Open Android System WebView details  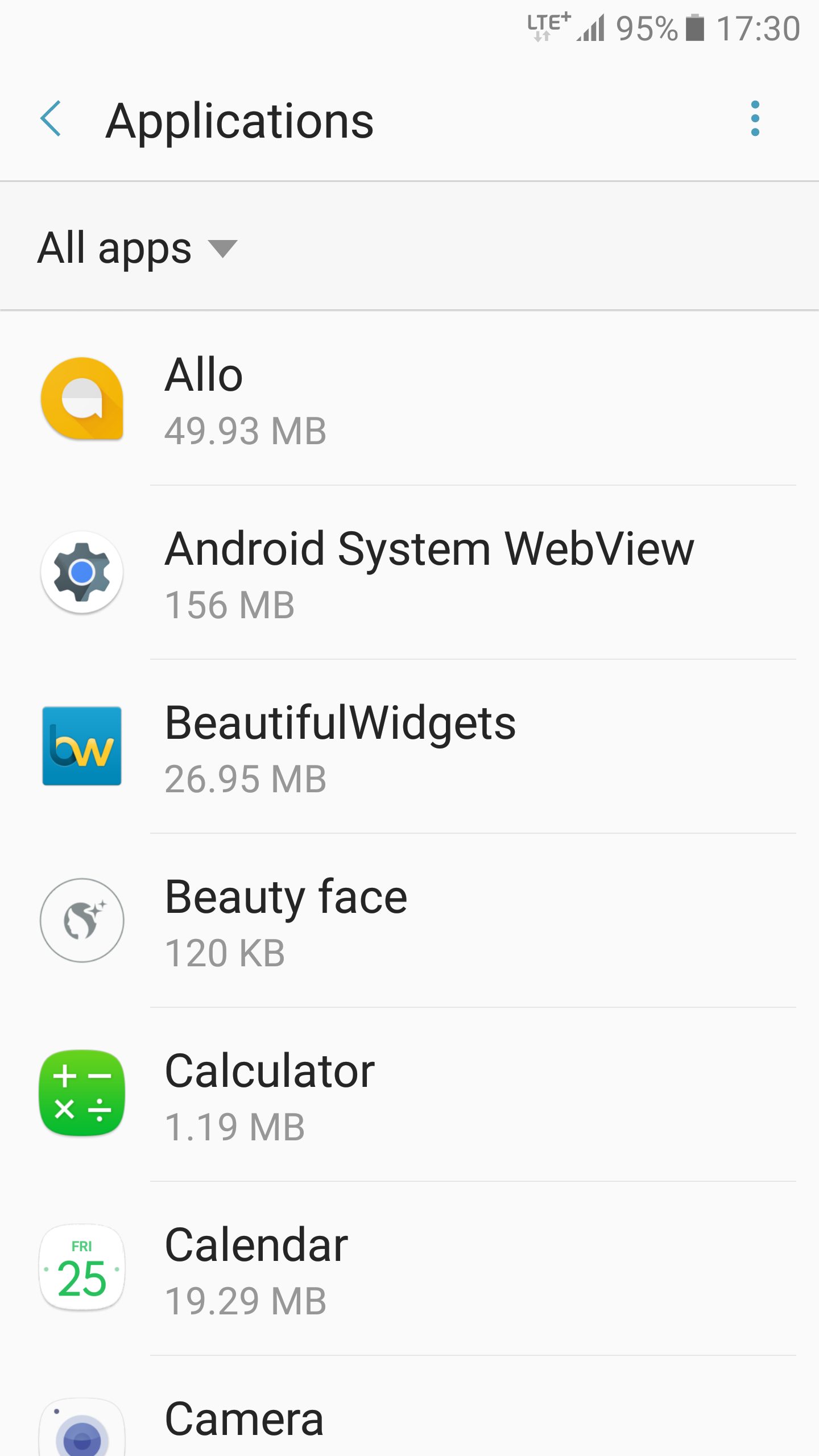(x=409, y=573)
